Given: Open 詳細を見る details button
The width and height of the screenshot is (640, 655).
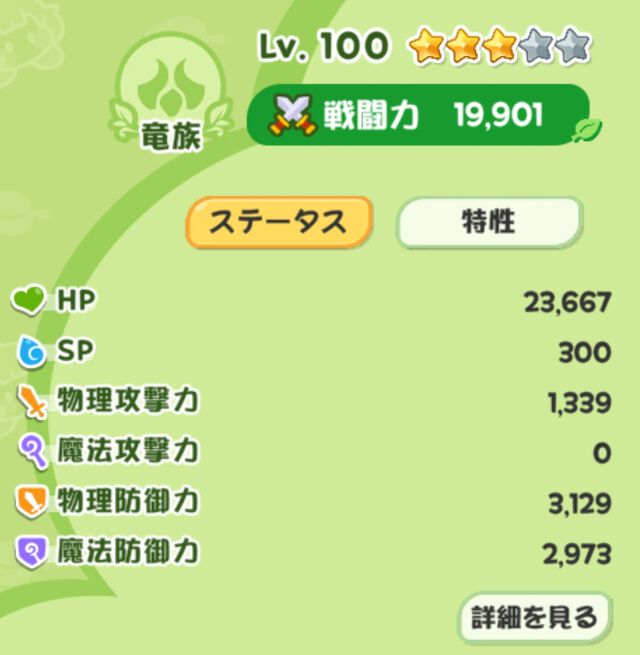Looking at the screenshot, I should 533,618.
